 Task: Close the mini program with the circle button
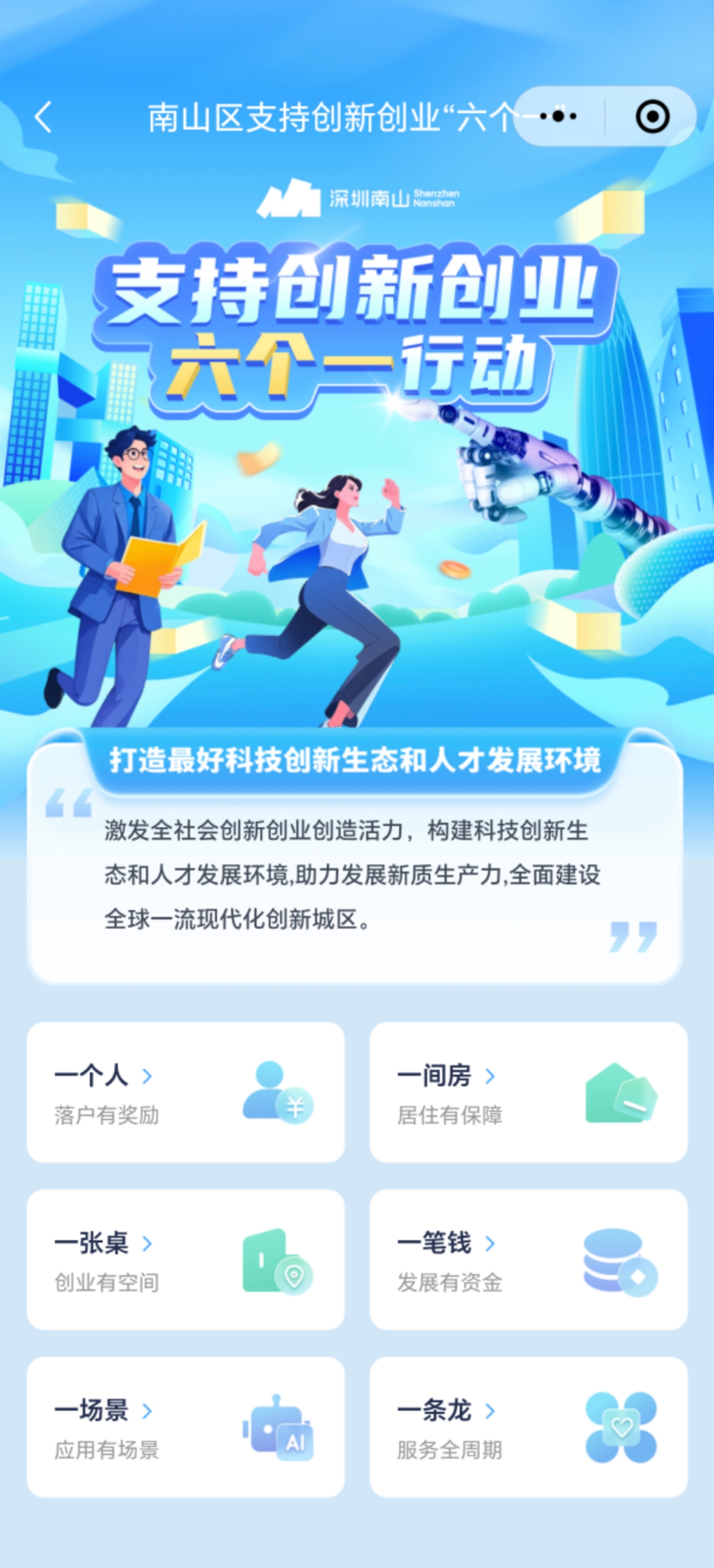pyautogui.click(x=652, y=116)
